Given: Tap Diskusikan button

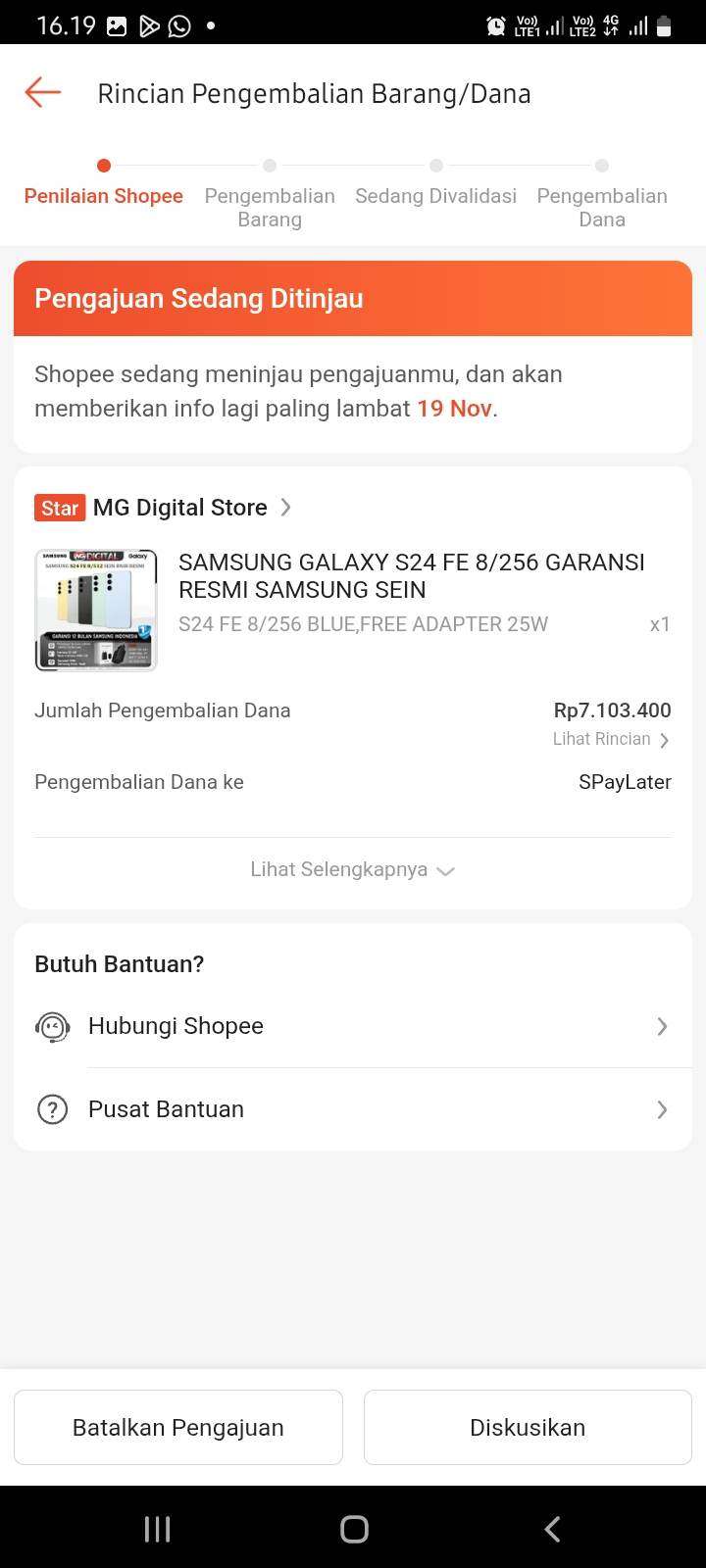Looking at the screenshot, I should pos(528,1427).
